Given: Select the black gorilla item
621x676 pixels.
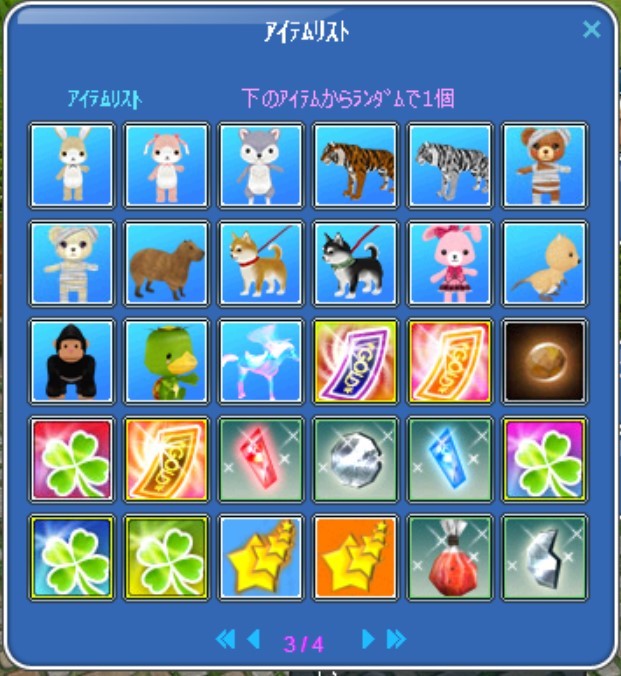Looking at the screenshot, I should coord(72,361).
